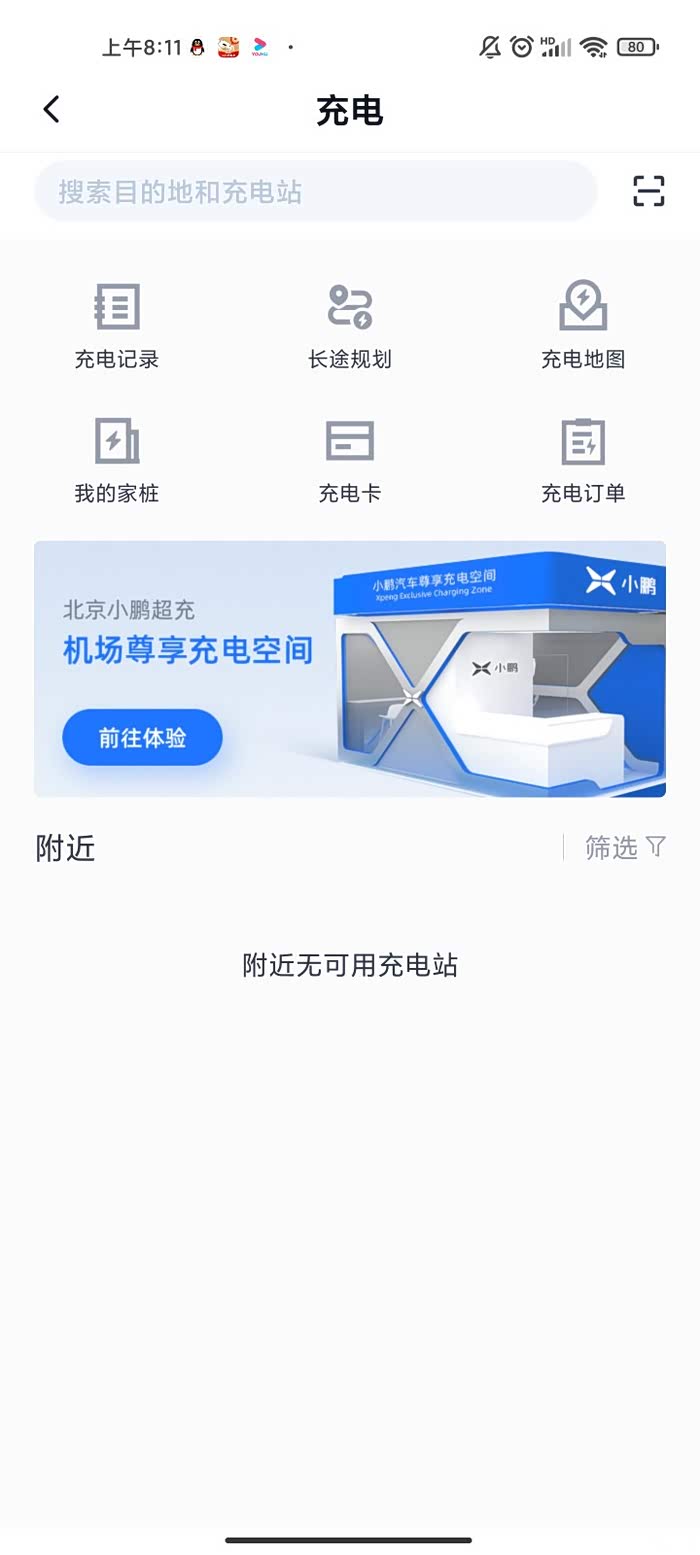Tap the 前往体验 button on the banner

tap(142, 738)
